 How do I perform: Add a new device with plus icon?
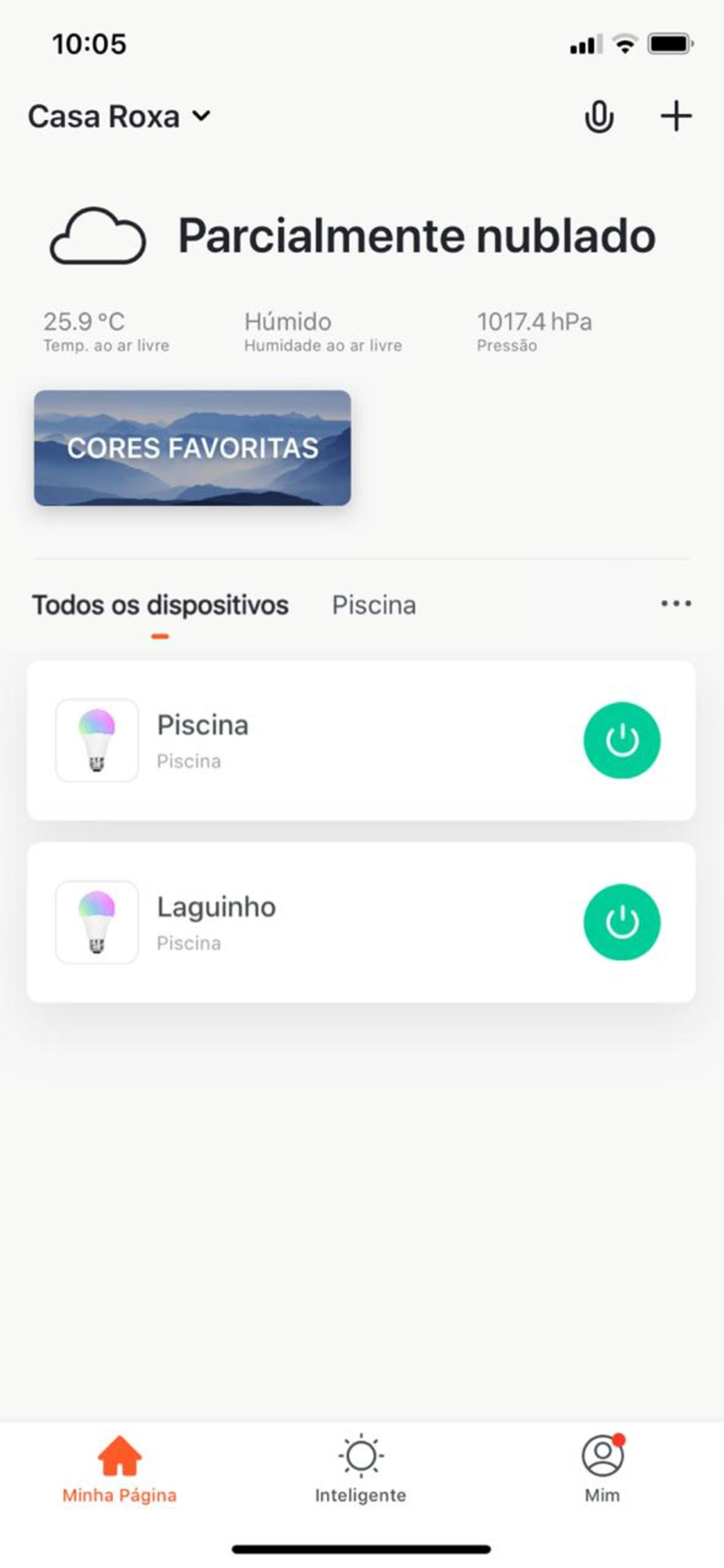(x=675, y=117)
